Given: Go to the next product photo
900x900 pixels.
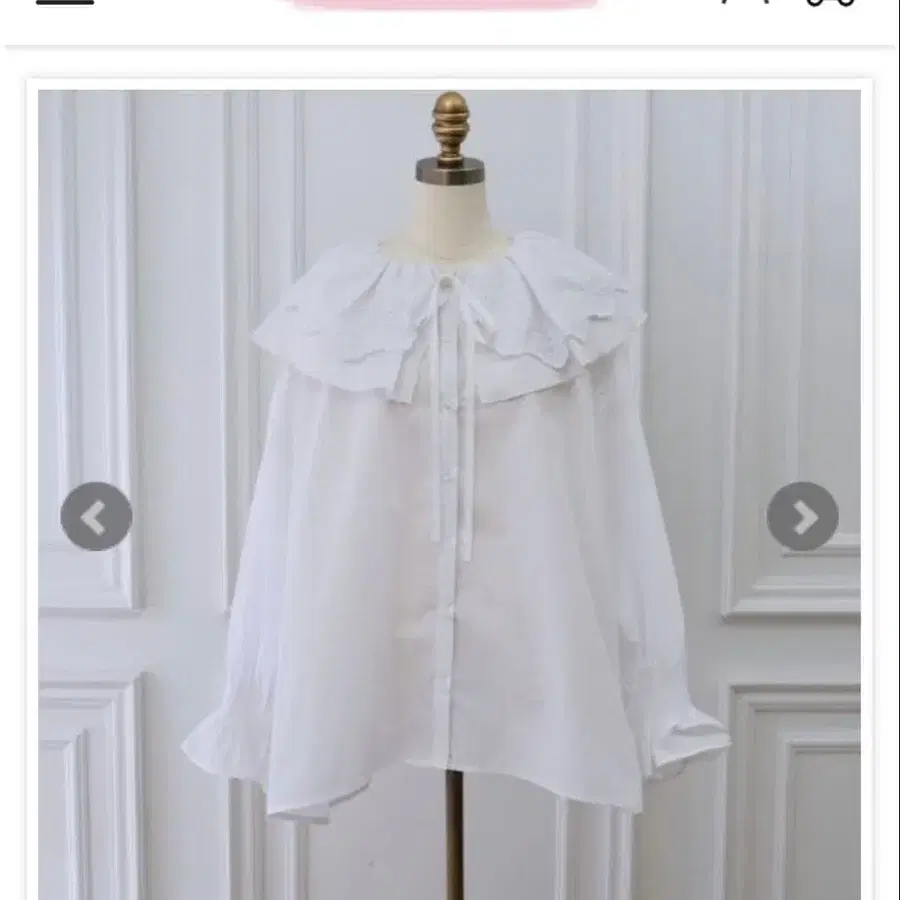Looking at the screenshot, I should coord(802,516).
